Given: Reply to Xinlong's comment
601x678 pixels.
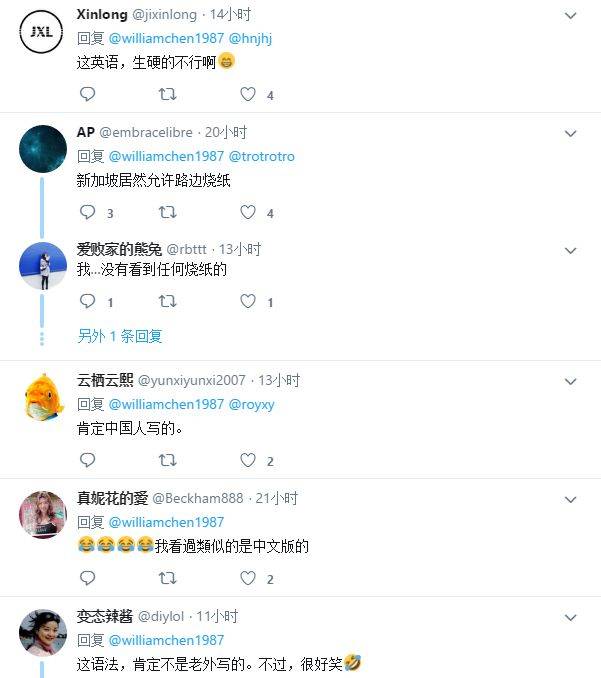Looking at the screenshot, I should pos(87,95).
